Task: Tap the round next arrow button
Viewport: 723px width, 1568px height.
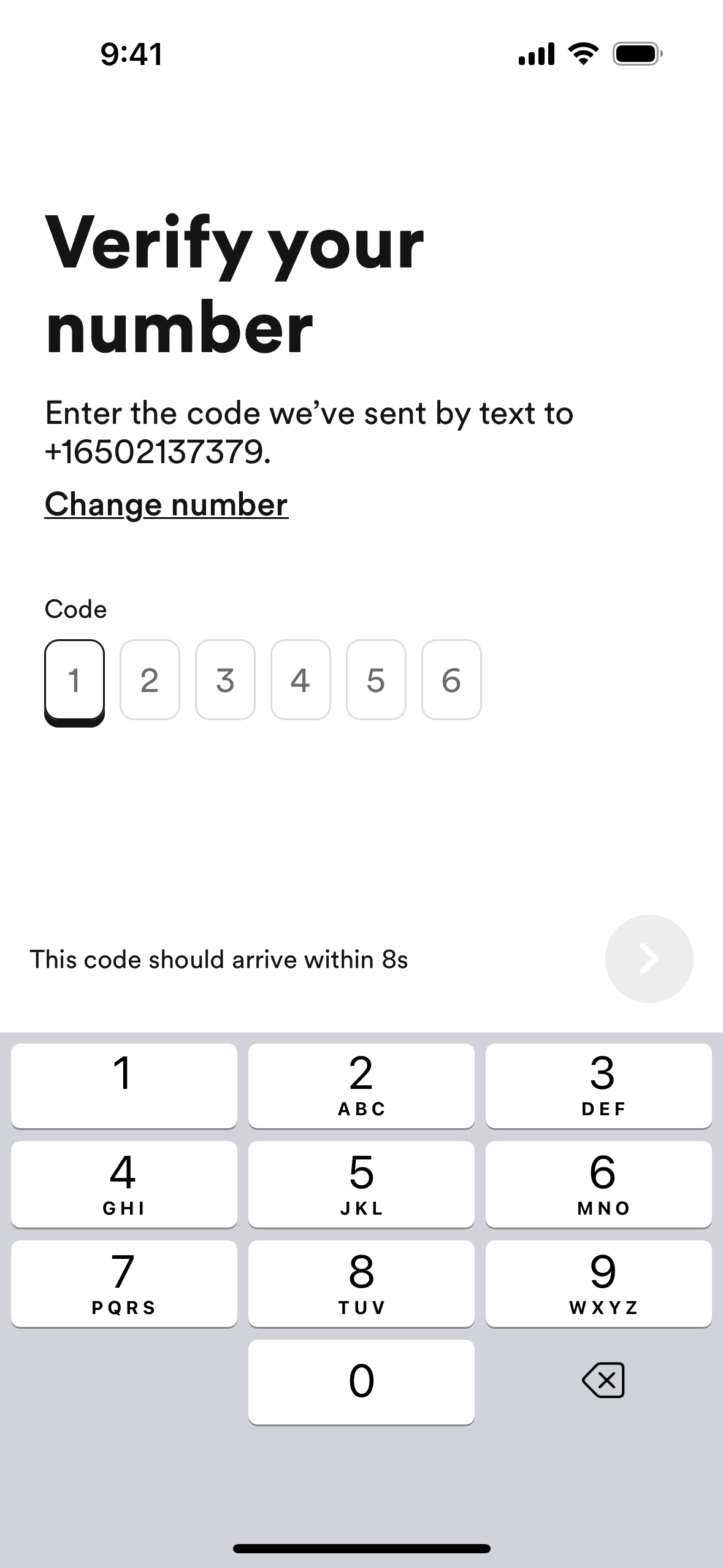Action: click(649, 959)
